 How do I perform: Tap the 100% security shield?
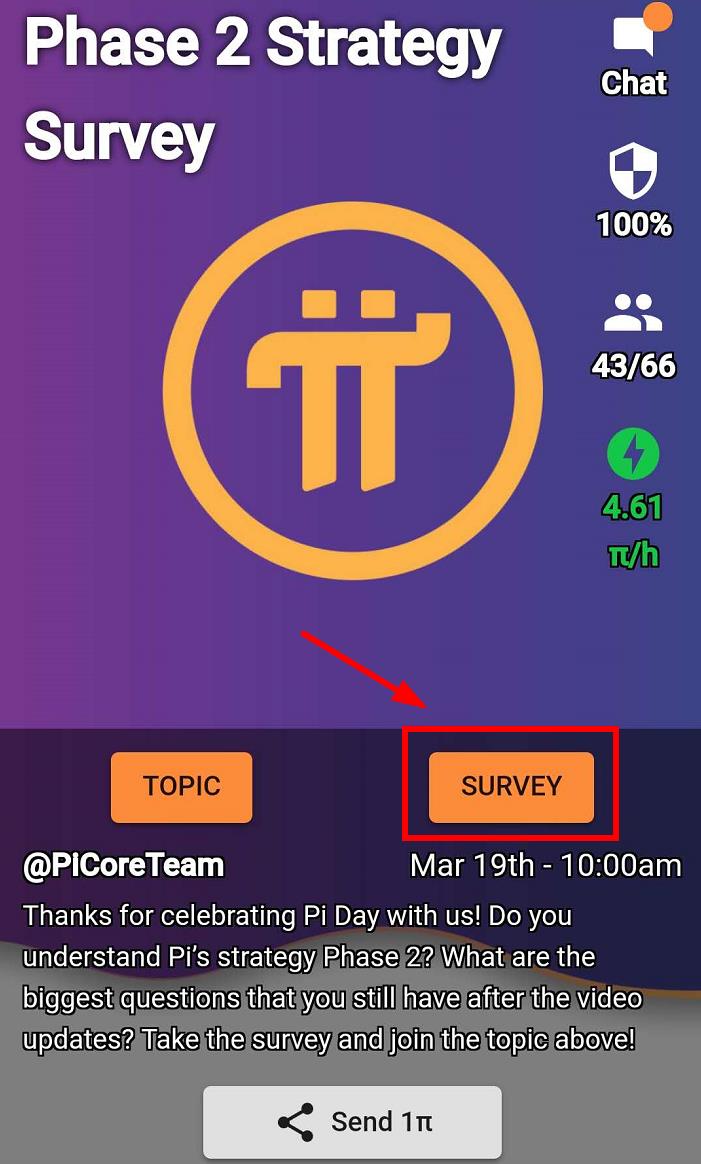pos(633,172)
